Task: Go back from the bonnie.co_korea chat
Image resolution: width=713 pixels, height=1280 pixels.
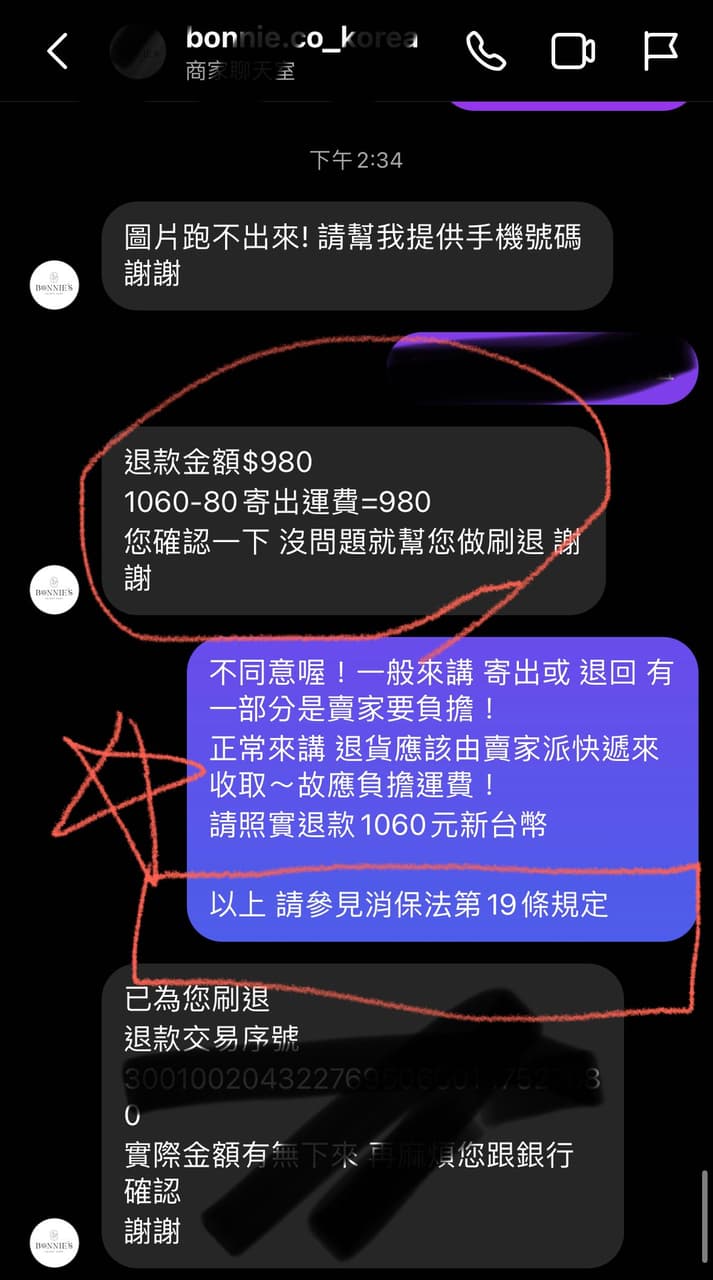Action: coord(57,51)
